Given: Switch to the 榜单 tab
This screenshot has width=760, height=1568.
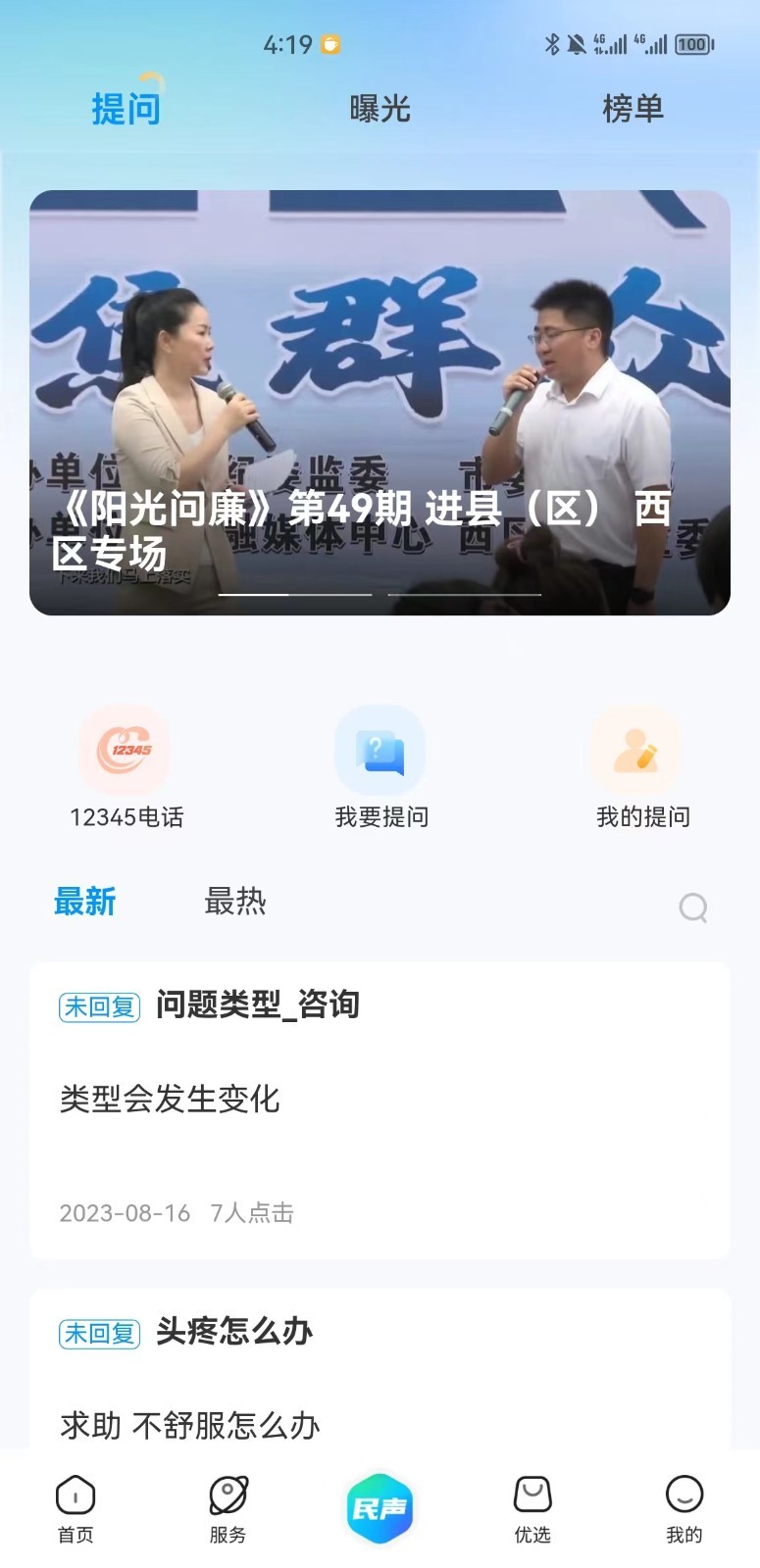Looking at the screenshot, I should click(x=633, y=108).
